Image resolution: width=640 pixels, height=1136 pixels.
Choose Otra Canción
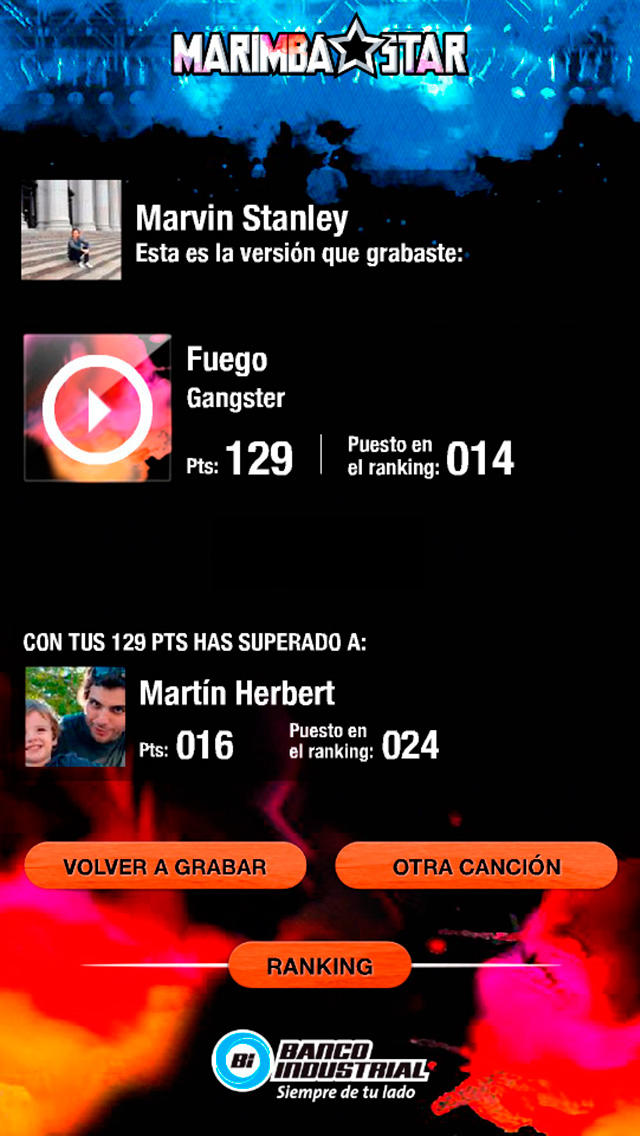coord(476,866)
